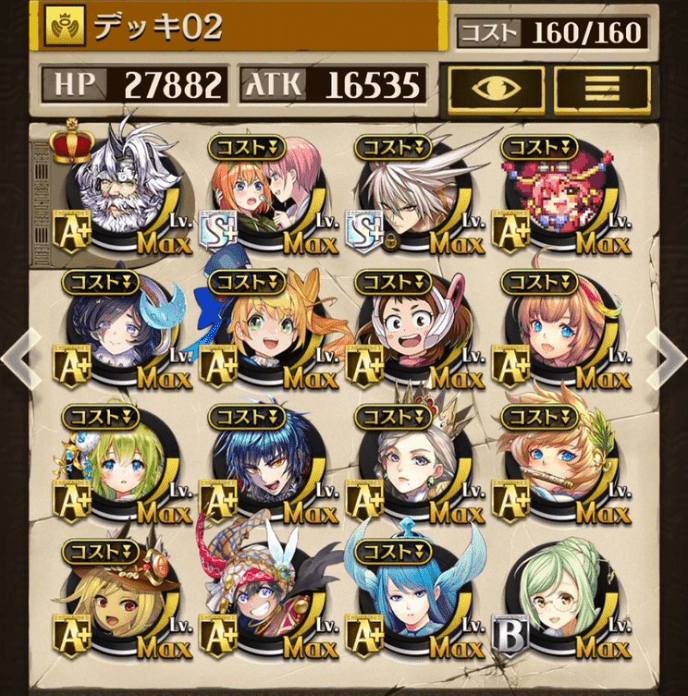Go to the previous deck with left arrow
This screenshot has width=688, height=696.
coord(20,348)
